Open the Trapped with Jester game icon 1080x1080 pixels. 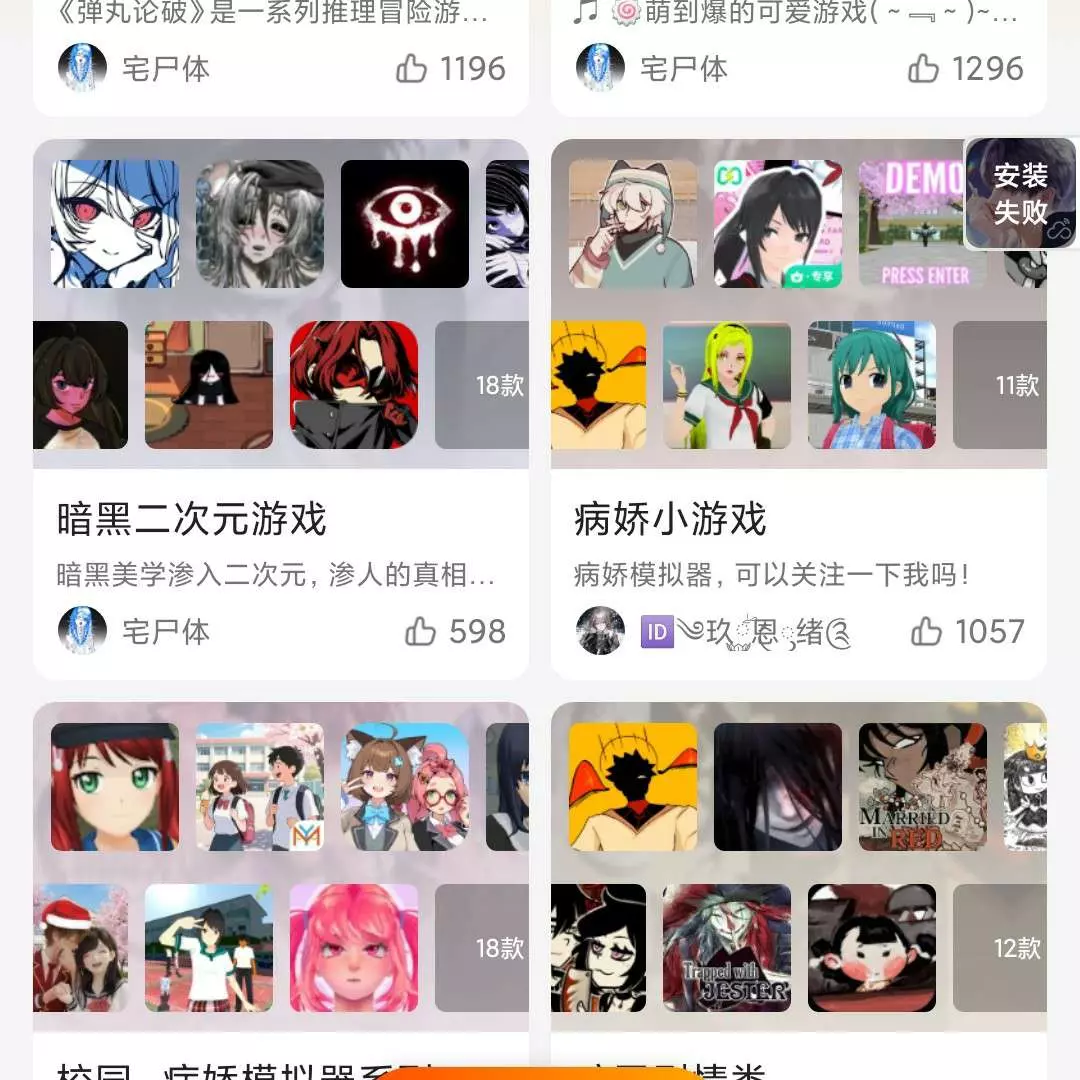click(727, 948)
